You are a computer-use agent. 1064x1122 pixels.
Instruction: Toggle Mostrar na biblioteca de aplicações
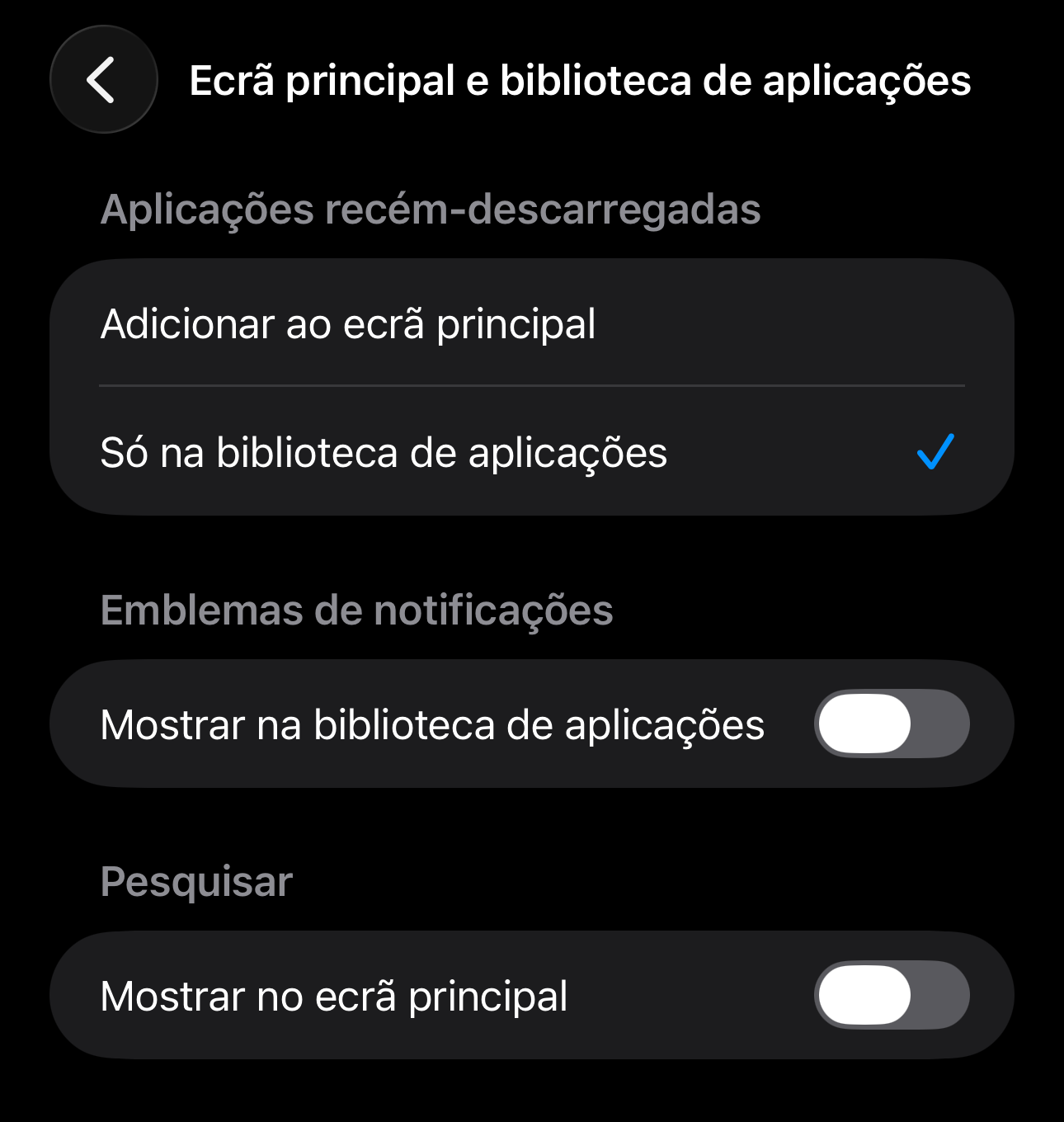(891, 724)
